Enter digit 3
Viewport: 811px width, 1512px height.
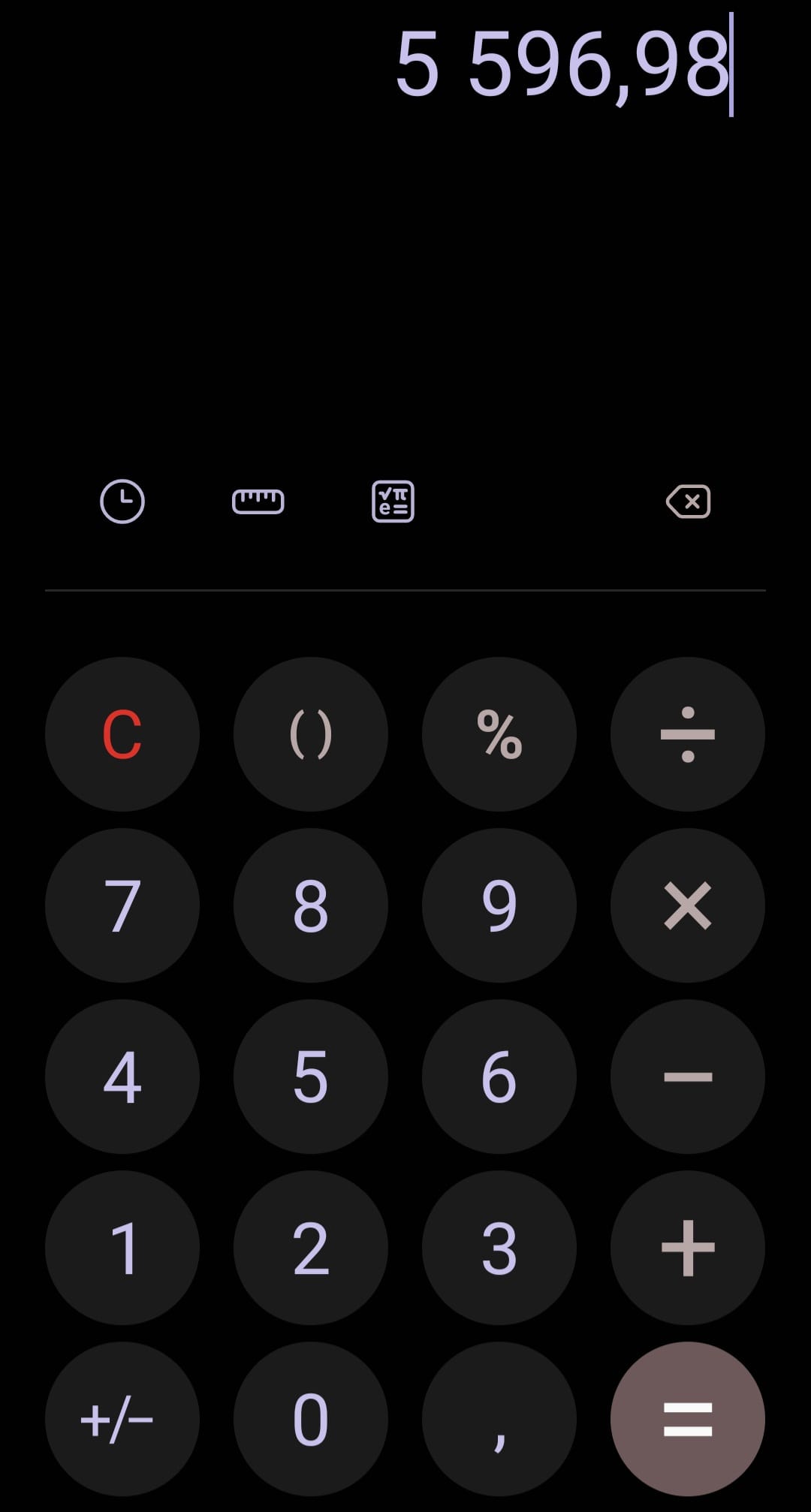click(499, 1248)
